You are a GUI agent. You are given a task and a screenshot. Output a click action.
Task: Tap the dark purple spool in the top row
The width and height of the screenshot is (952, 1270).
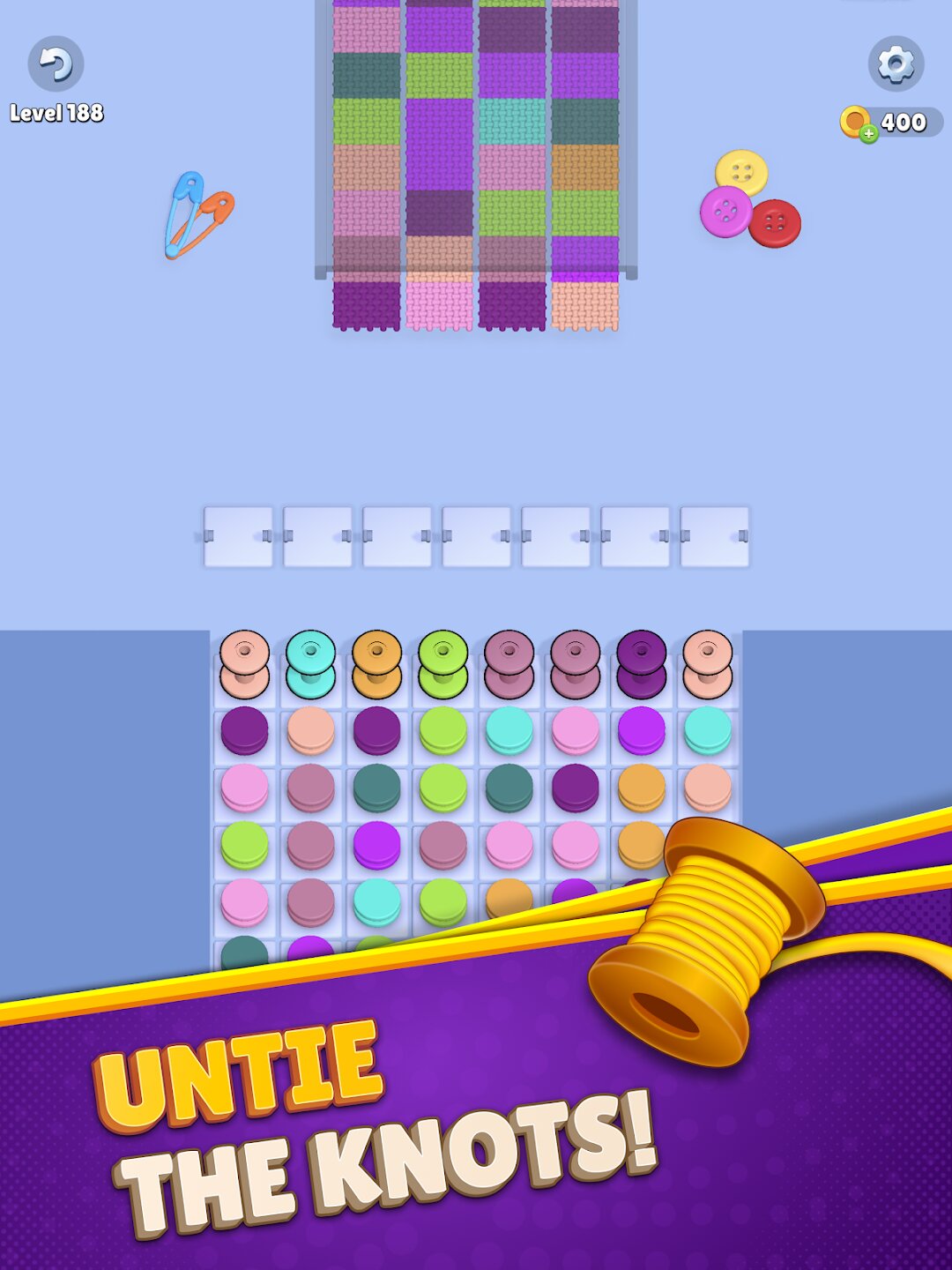pyautogui.click(x=641, y=662)
